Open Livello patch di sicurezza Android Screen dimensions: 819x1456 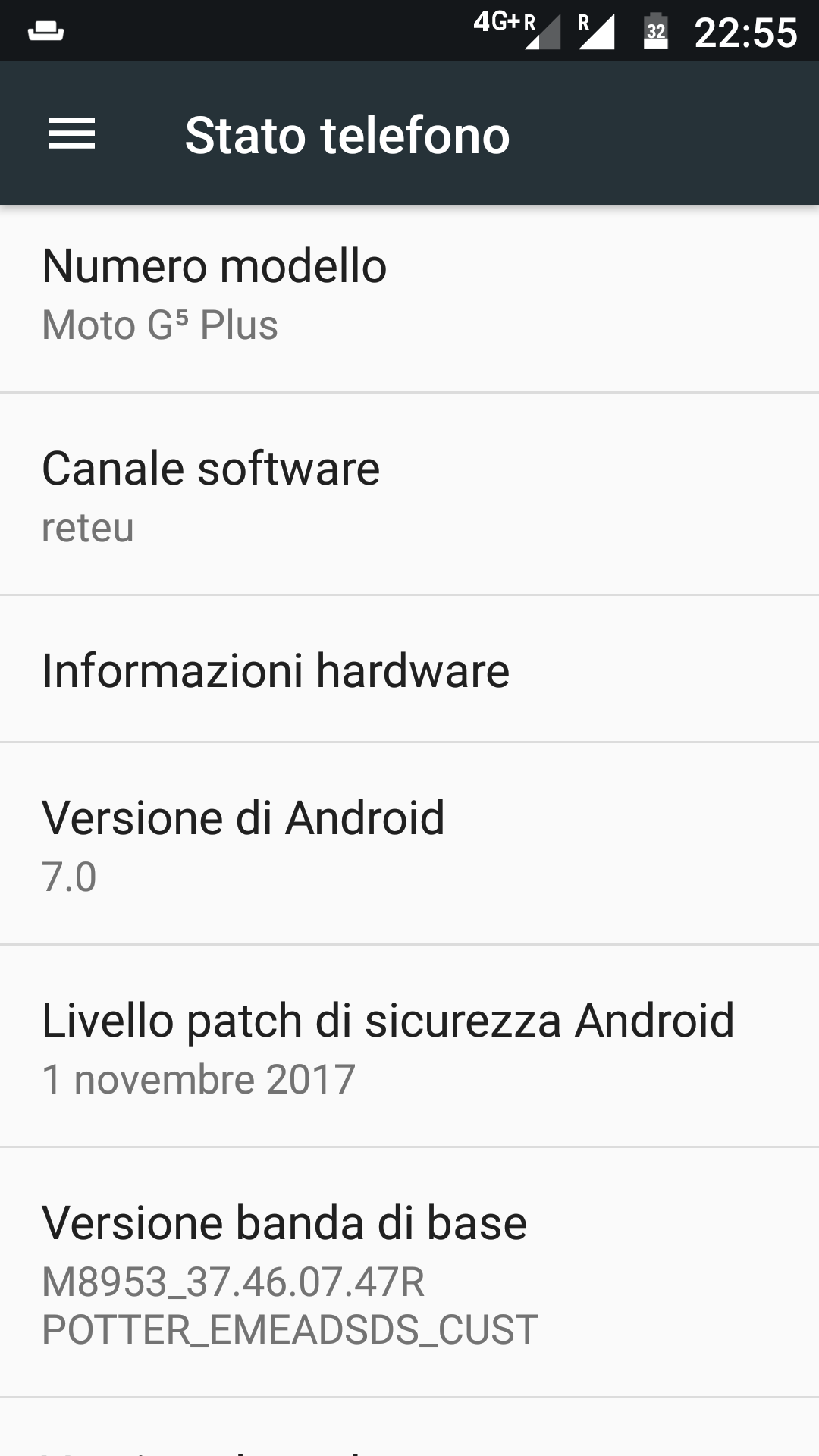[409, 1046]
